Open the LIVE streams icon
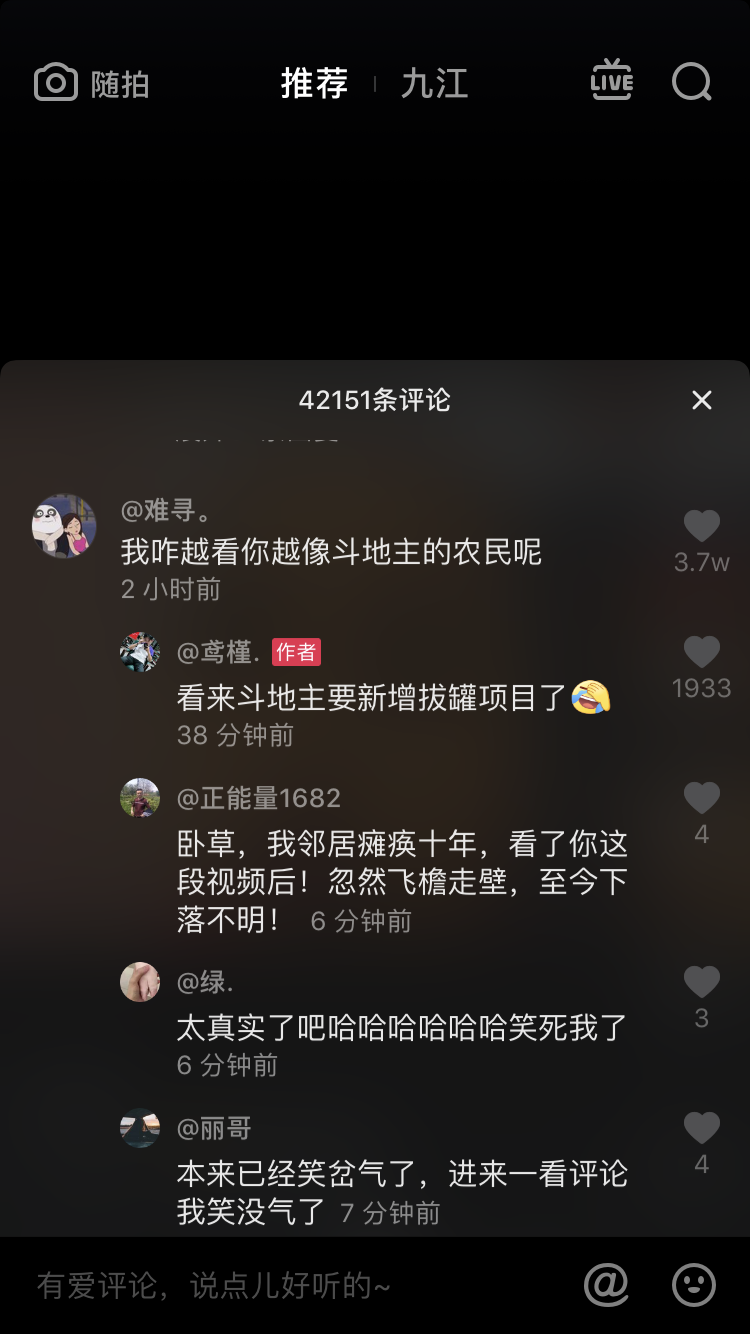Image resolution: width=750 pixels, height=1334 pixels. pos(612,81)
